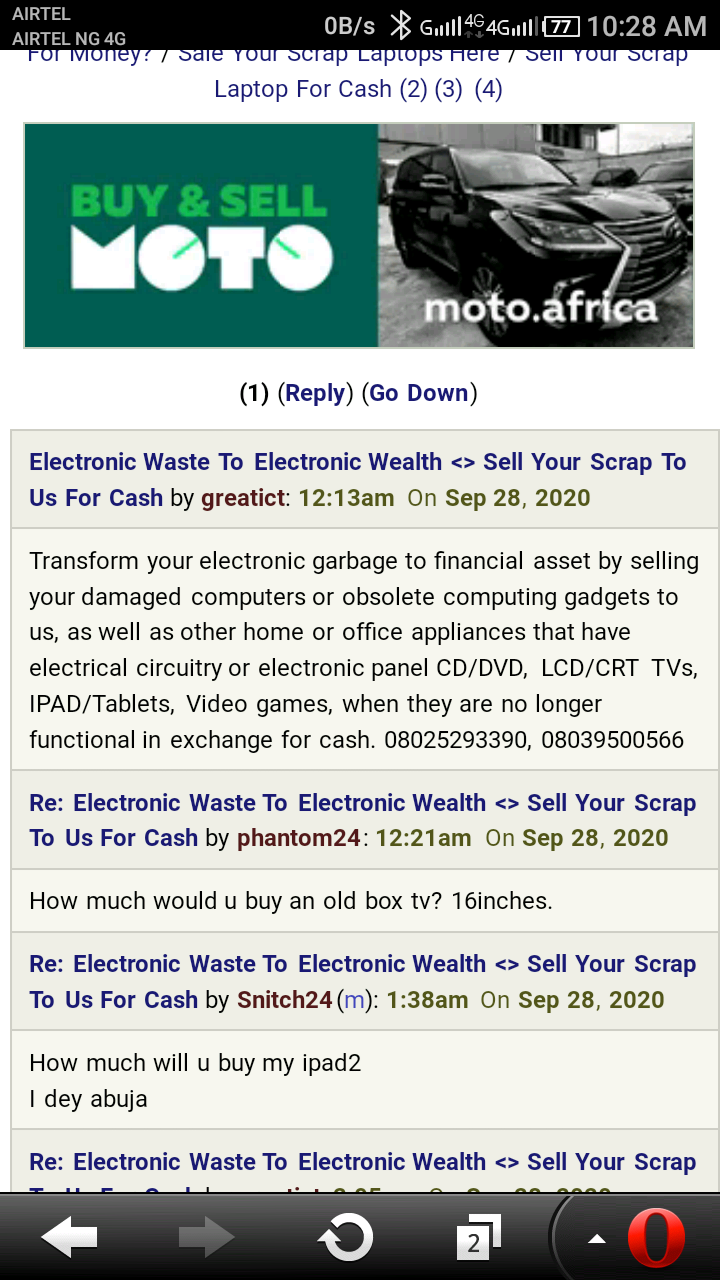Tap the Reply link
Viewport: 720px width, 1280px height.
(315, 393)
